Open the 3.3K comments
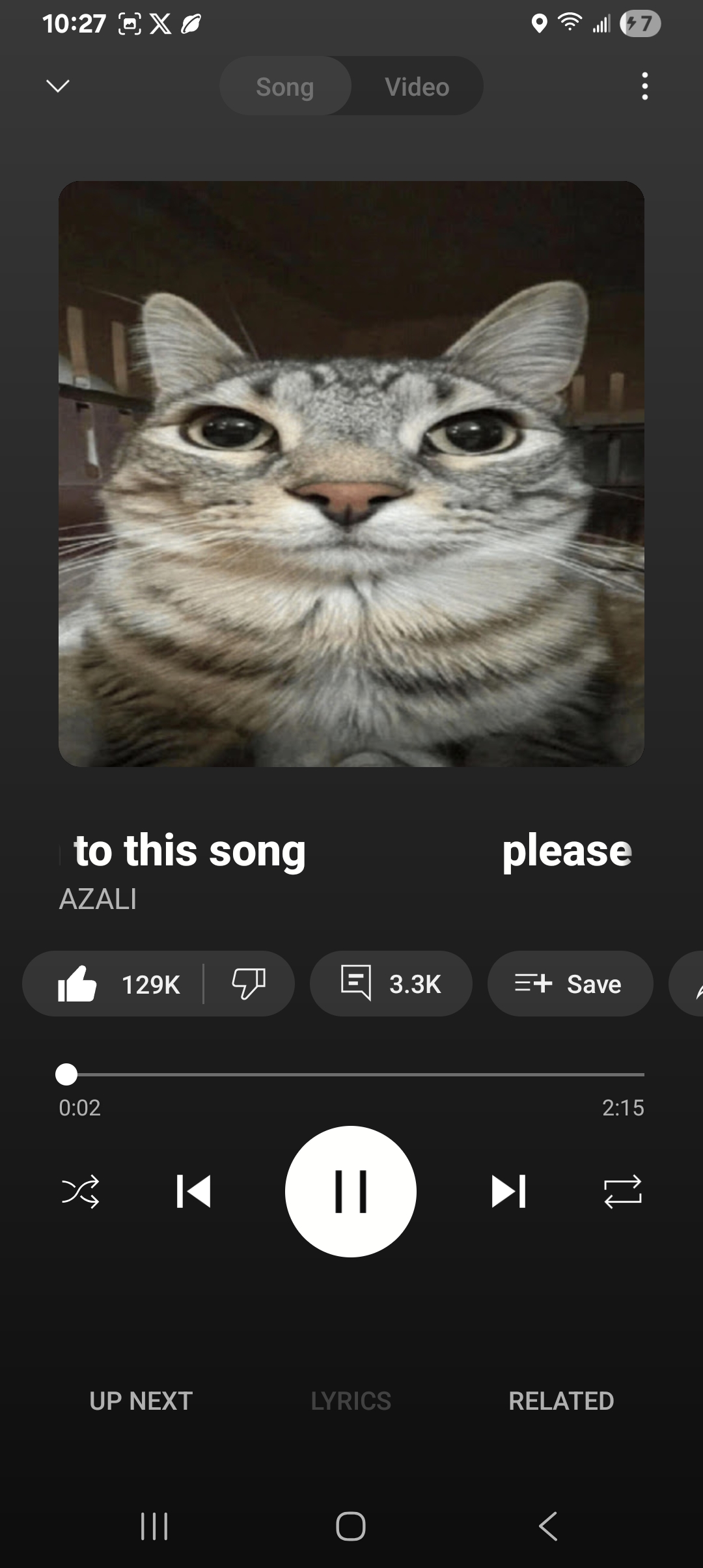Screen dimensions: 703x1568 pos(391,984)
